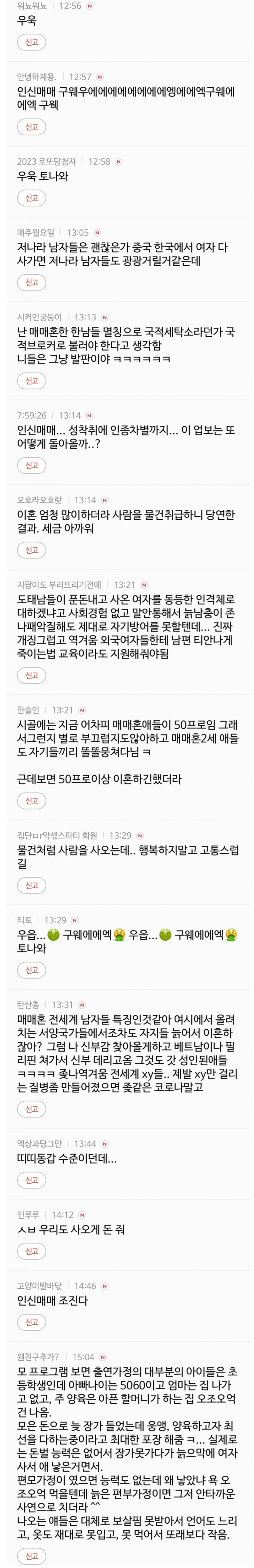Screen dimensions: 254x1568
Task: Tap 신고 under the 7:59:26 comment
Action: point(32,465)
